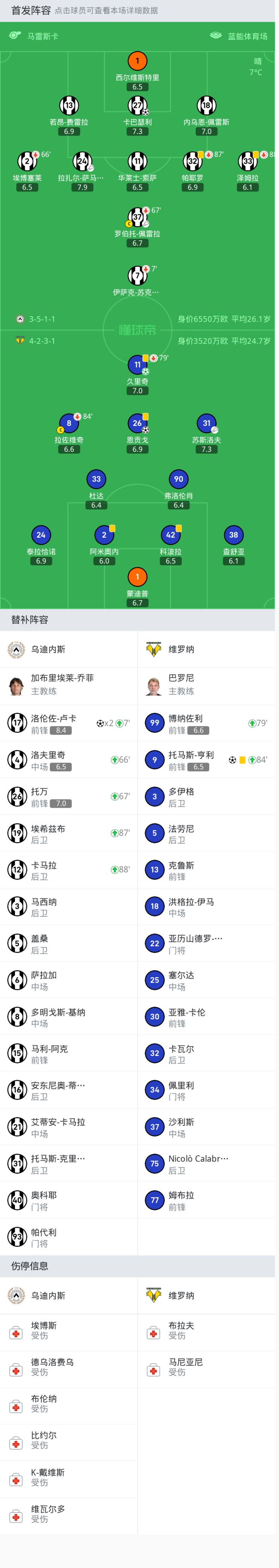Open substitute 托万's match stats
This screenshot has width=279, height=1568.
pyautogui.click(x=69, y=797)
